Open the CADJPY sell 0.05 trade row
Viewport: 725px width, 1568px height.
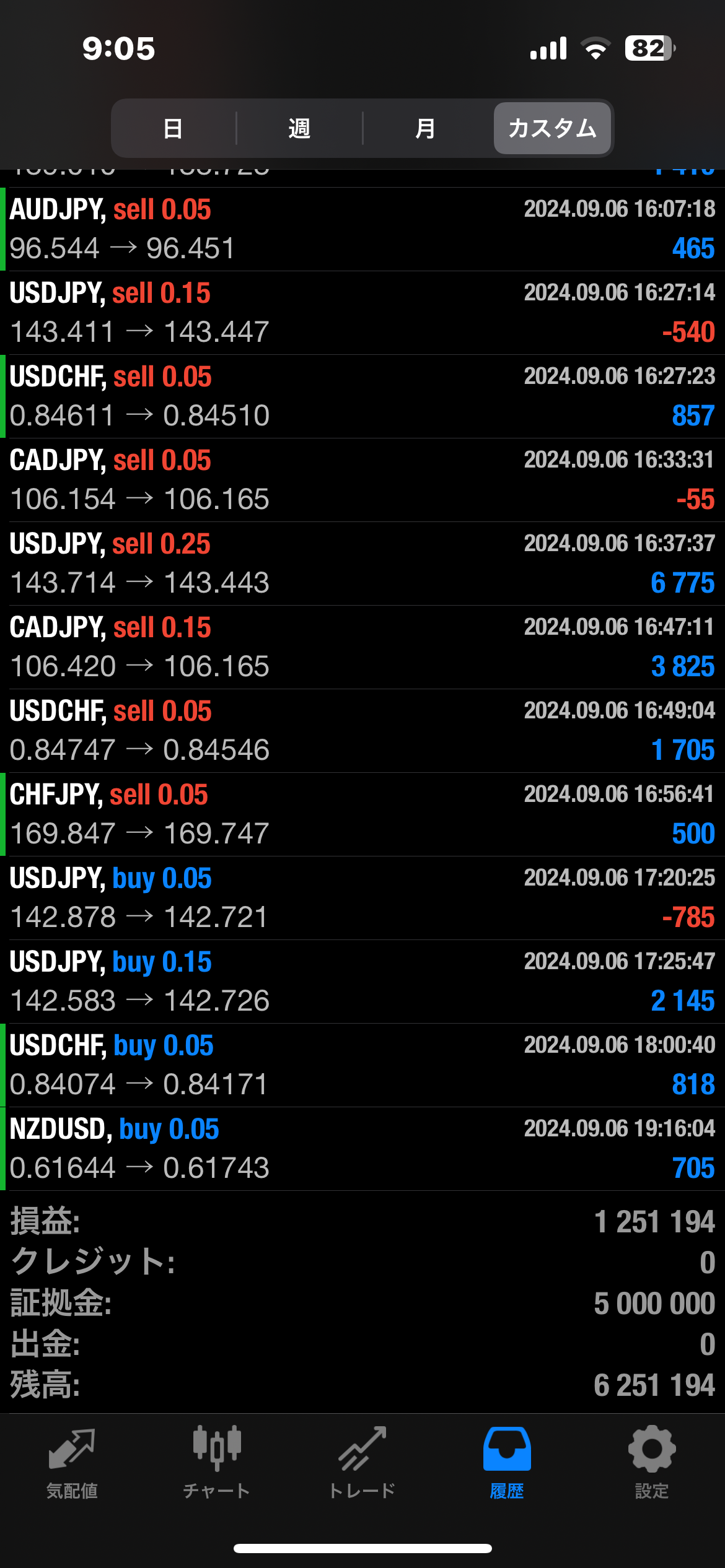[362, 480]
